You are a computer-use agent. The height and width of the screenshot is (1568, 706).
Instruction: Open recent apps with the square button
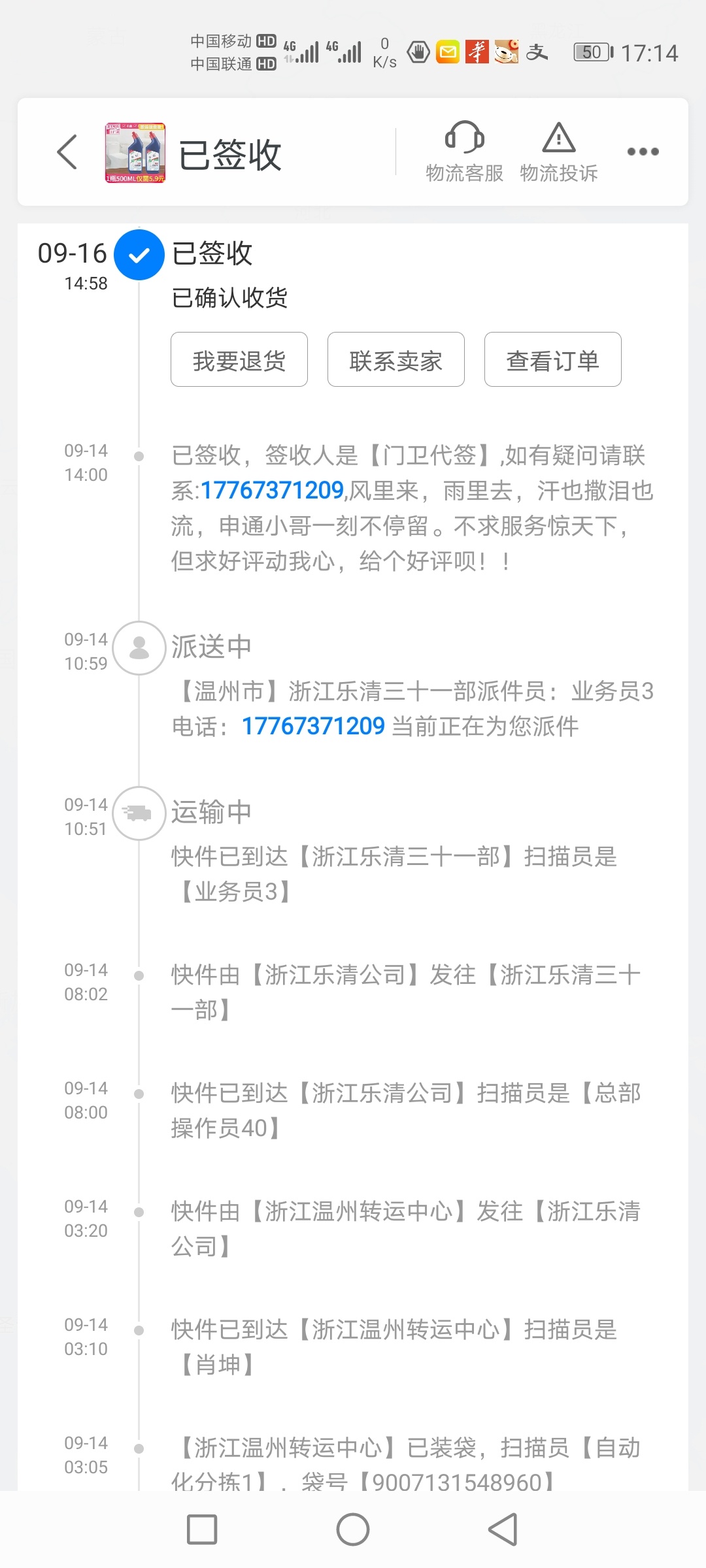coord(202,1529)
